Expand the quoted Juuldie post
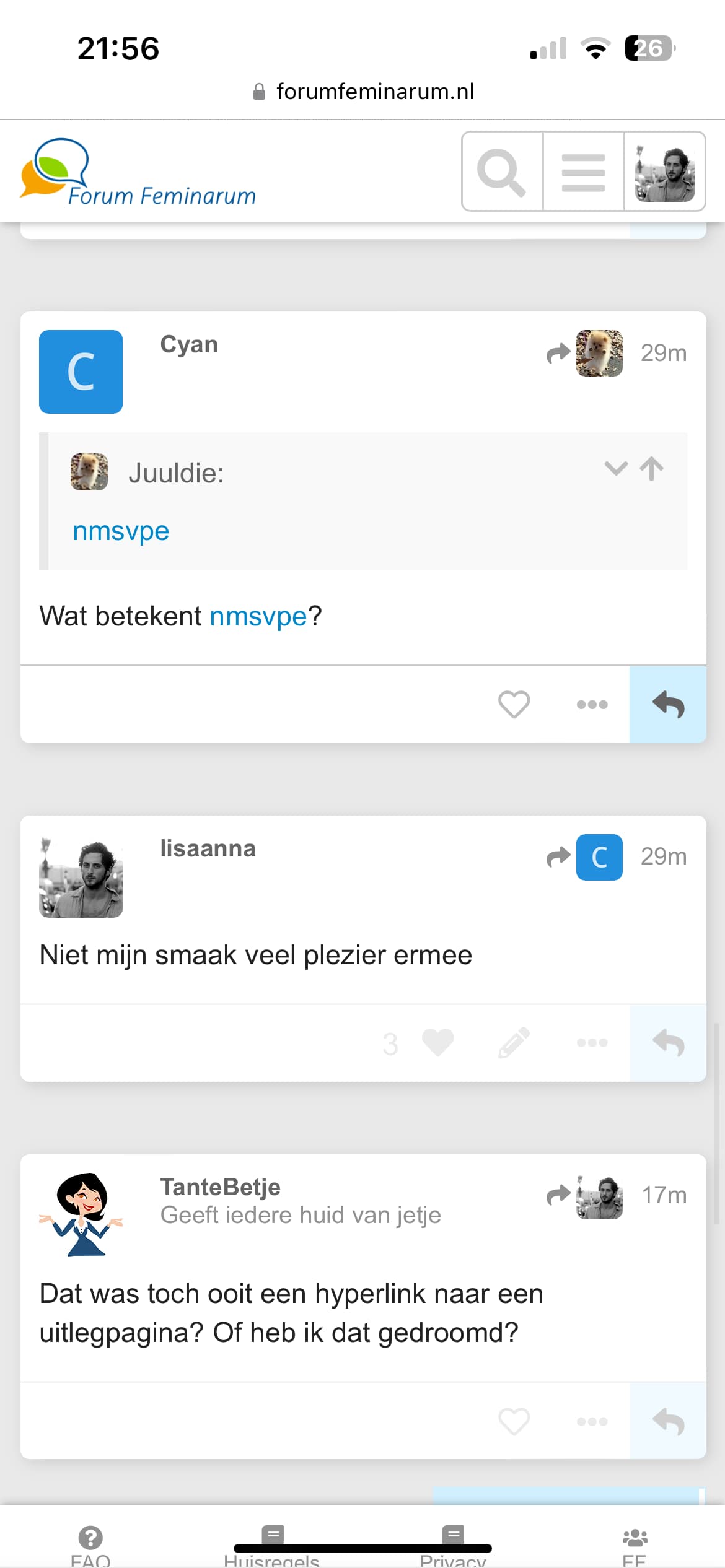 pos(616,468)
